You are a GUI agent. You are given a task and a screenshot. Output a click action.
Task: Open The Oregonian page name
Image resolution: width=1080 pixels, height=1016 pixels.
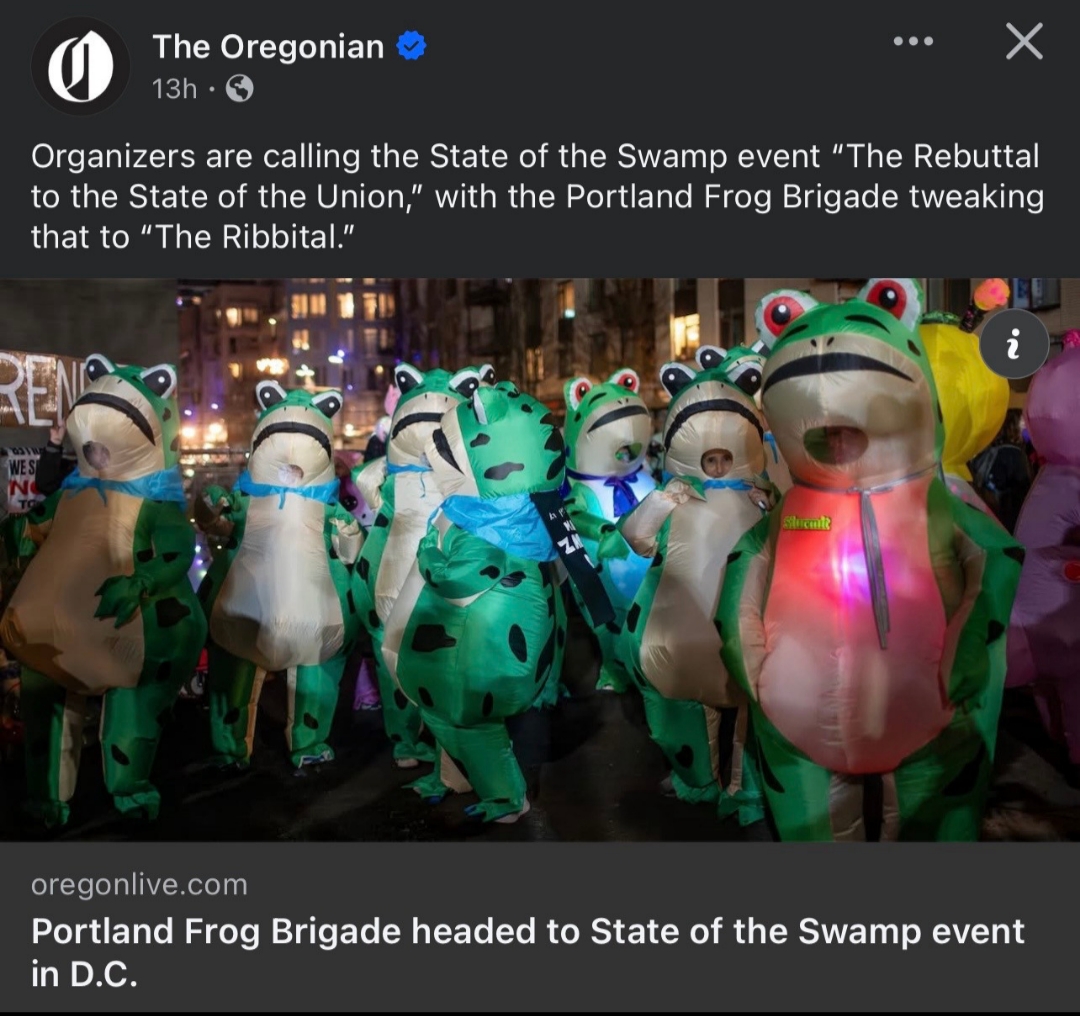click(x=268, y=46)
